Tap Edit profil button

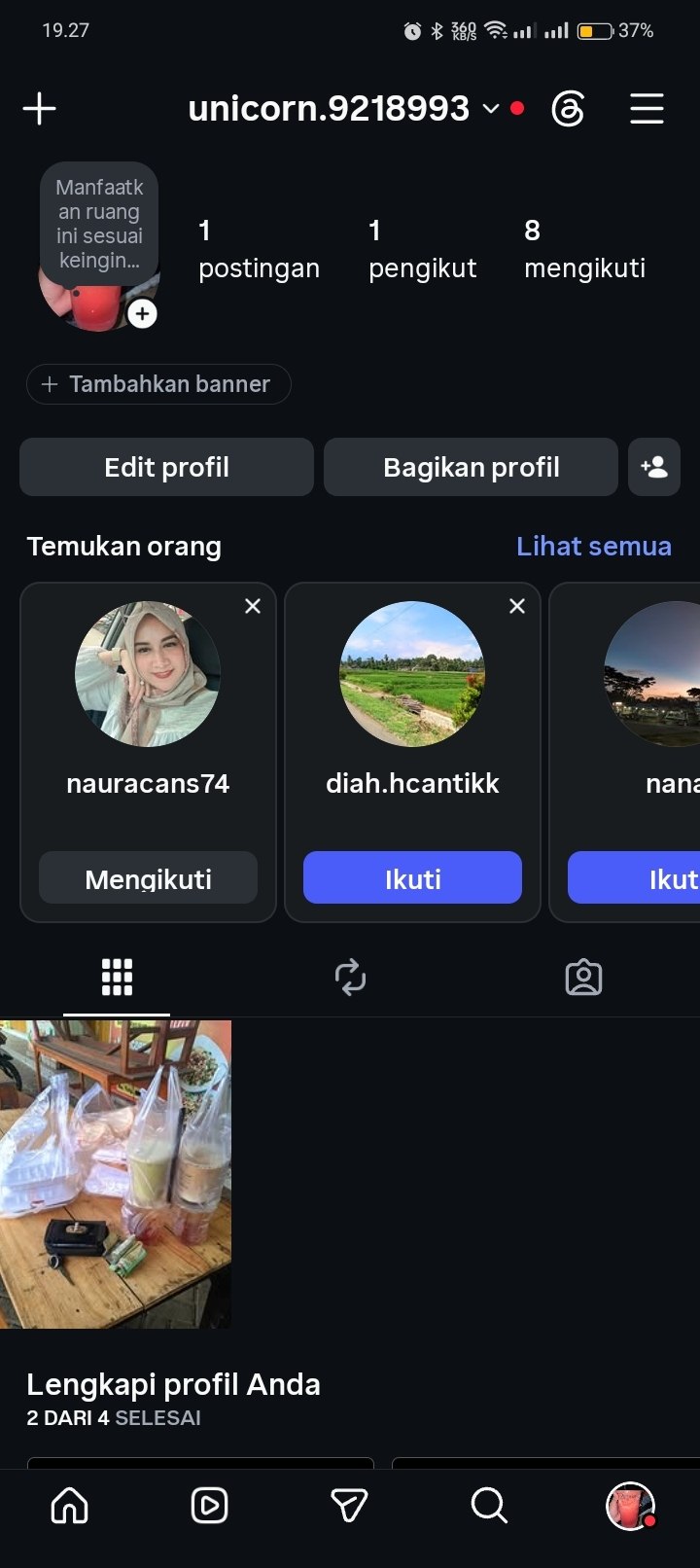coord(166,467)
